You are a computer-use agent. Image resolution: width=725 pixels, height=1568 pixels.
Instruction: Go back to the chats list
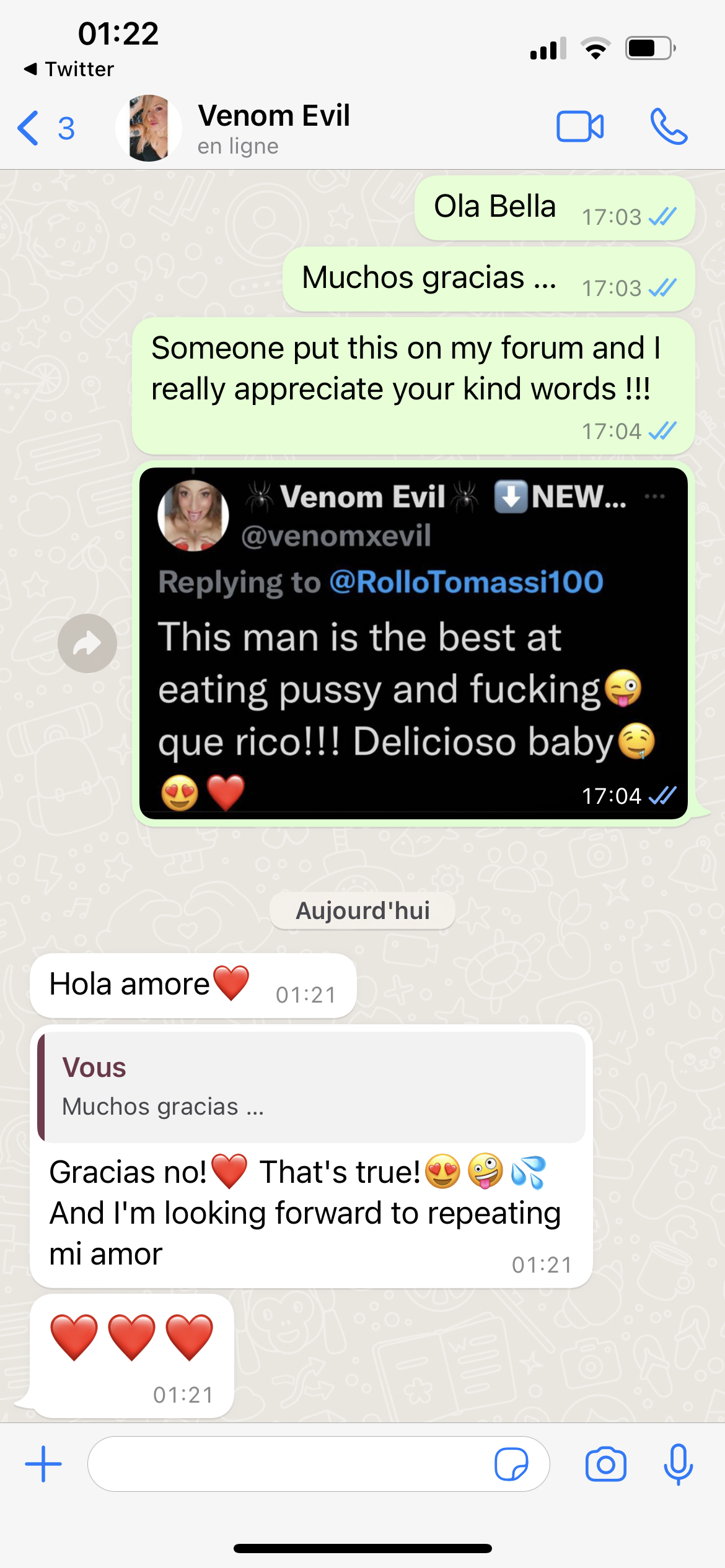point(45,128)
